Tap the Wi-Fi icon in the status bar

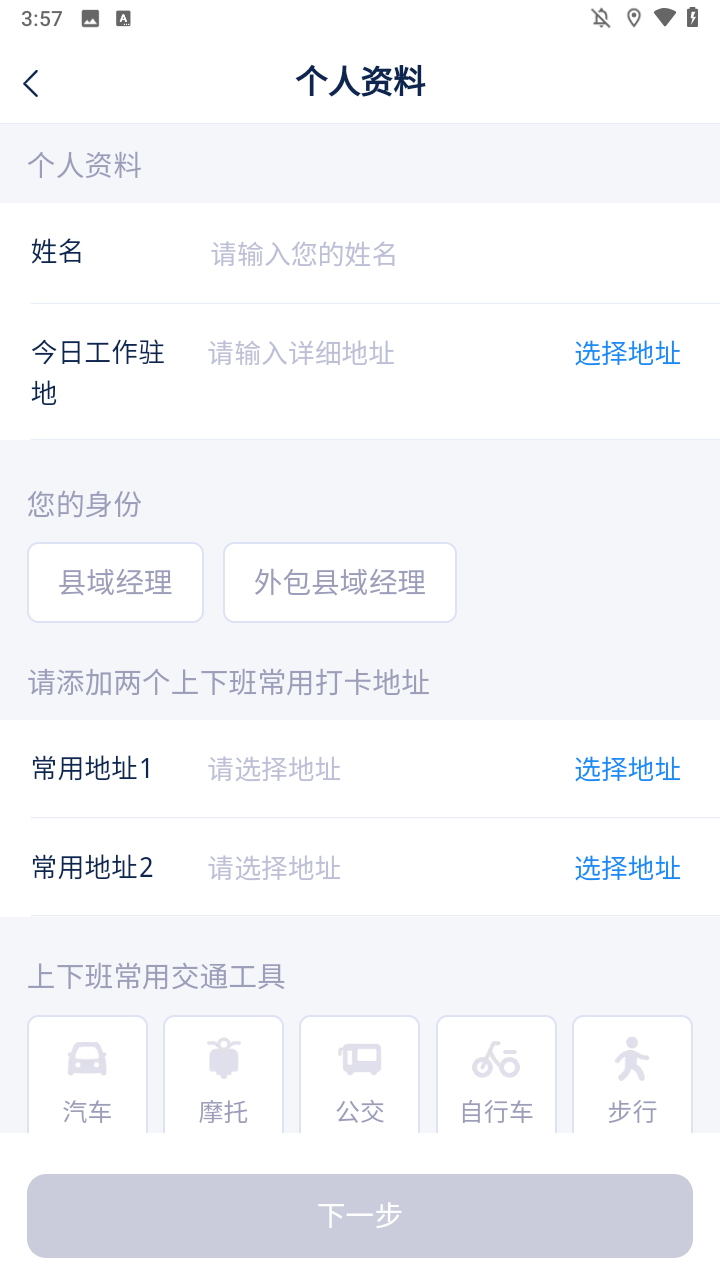click(666, 18)
